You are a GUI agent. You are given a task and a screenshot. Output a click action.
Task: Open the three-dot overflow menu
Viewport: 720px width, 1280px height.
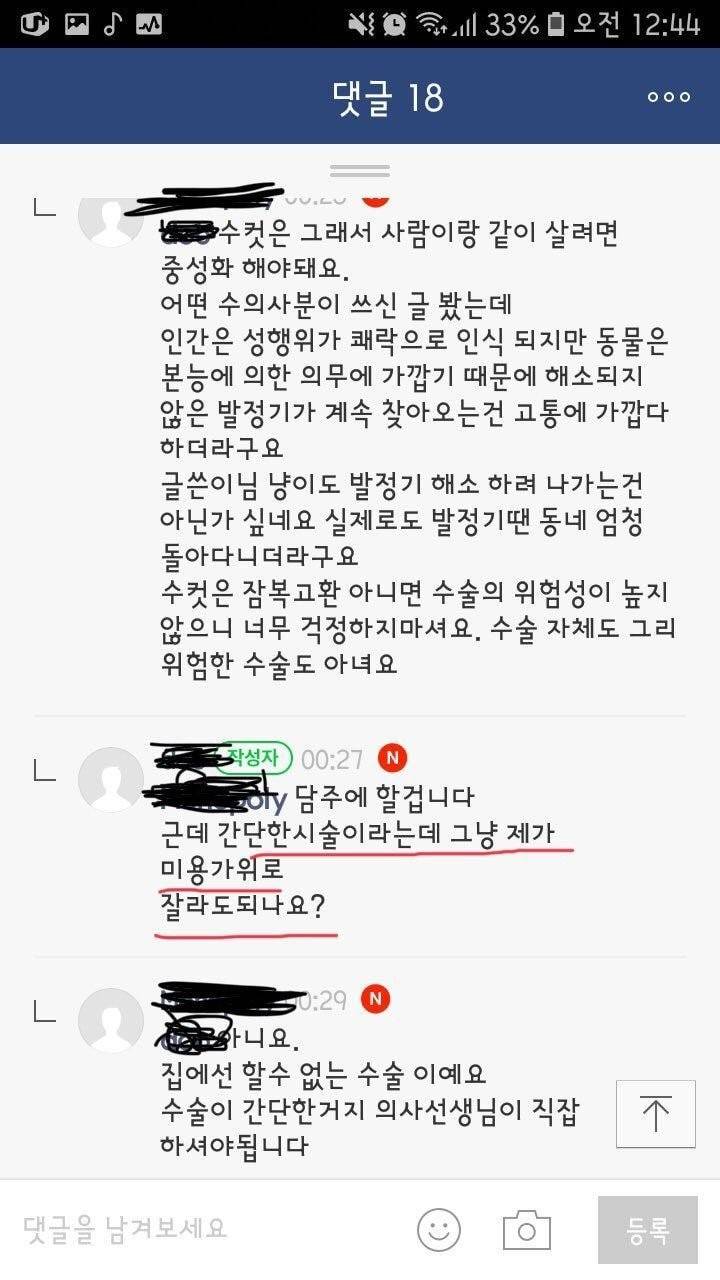(x=668, y=97)
